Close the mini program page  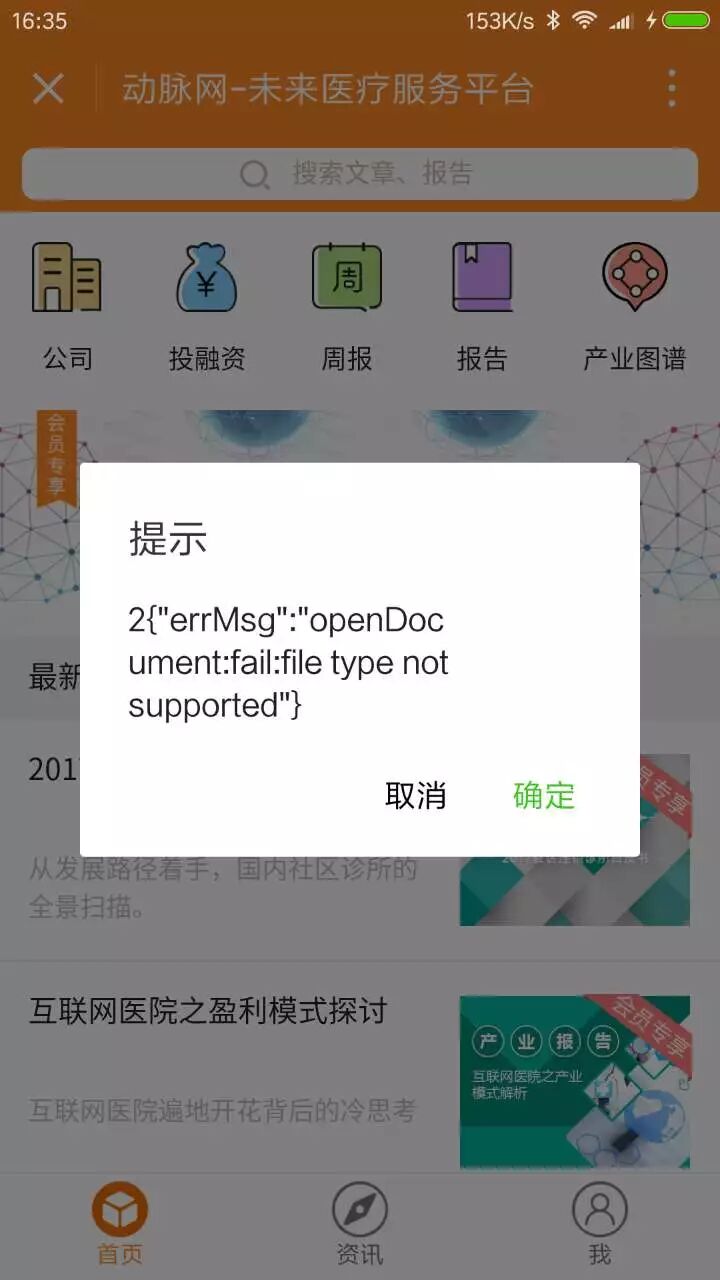tap(48, 89)
